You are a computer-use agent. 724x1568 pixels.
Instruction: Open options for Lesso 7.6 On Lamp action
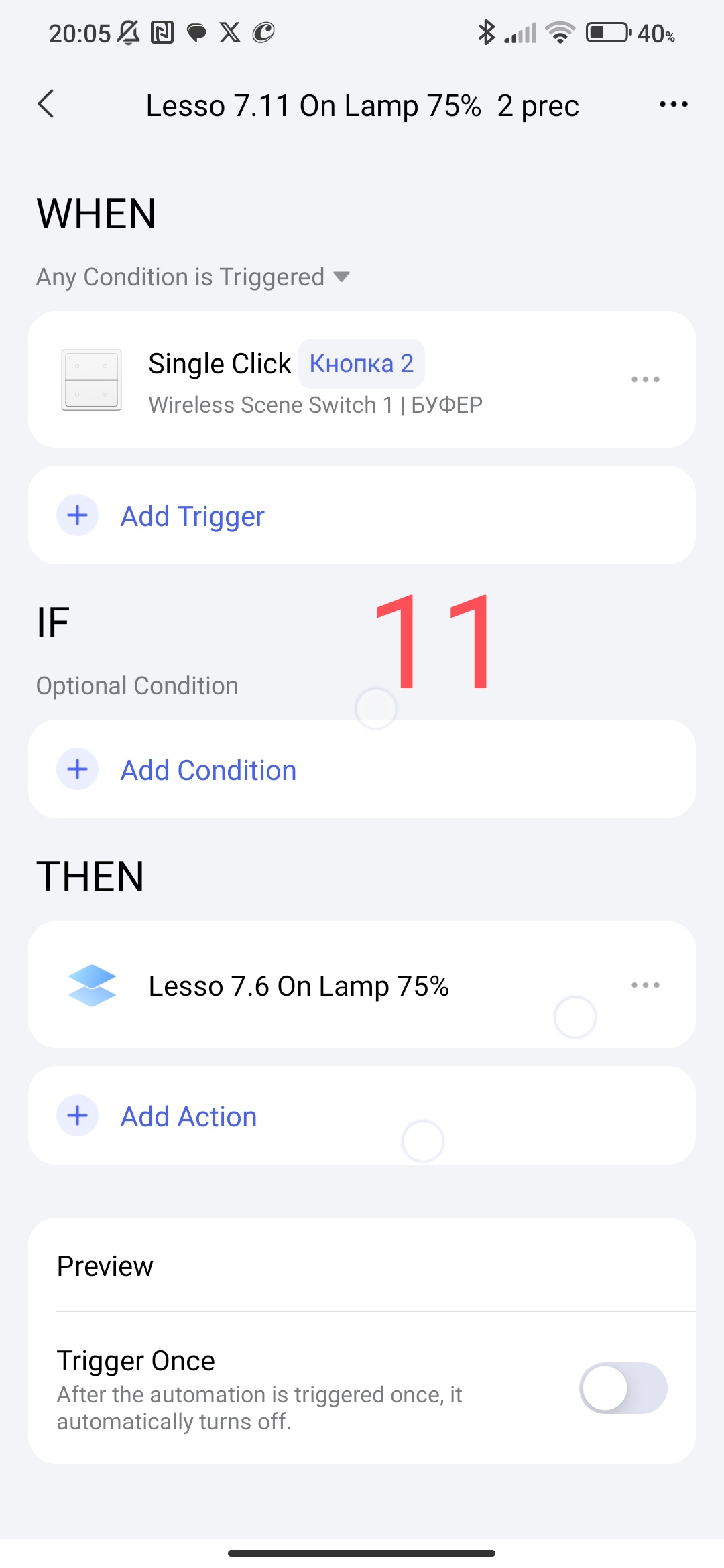[x=645, y=985]
